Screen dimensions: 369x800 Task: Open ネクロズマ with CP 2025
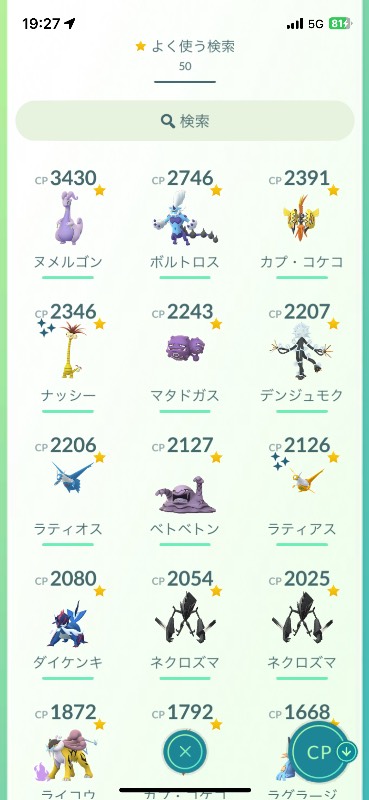[x=302, y=624]
